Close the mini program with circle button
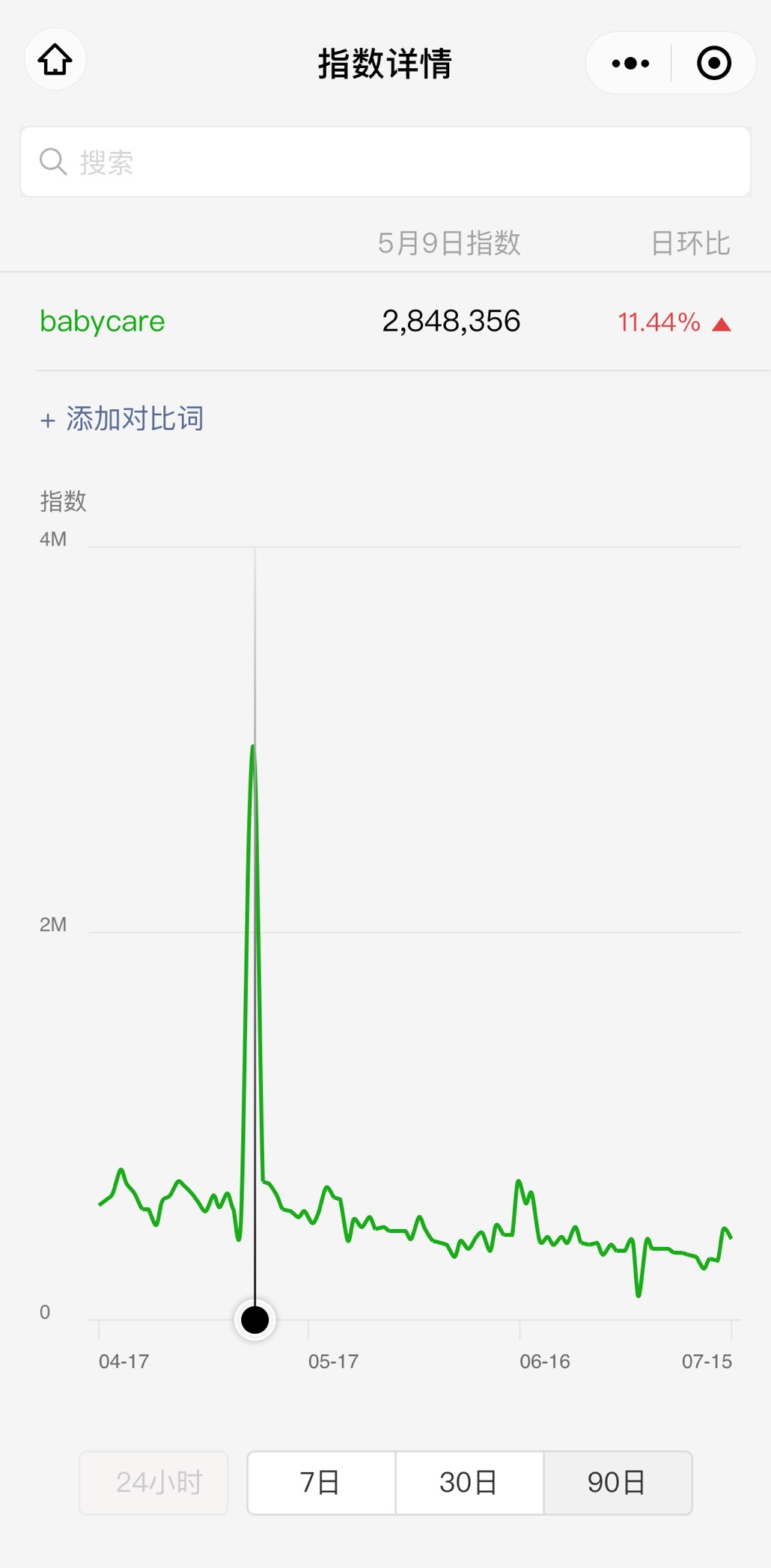Image resolution: width=771 pixels, height=1568 pixels. coord(713,64)
